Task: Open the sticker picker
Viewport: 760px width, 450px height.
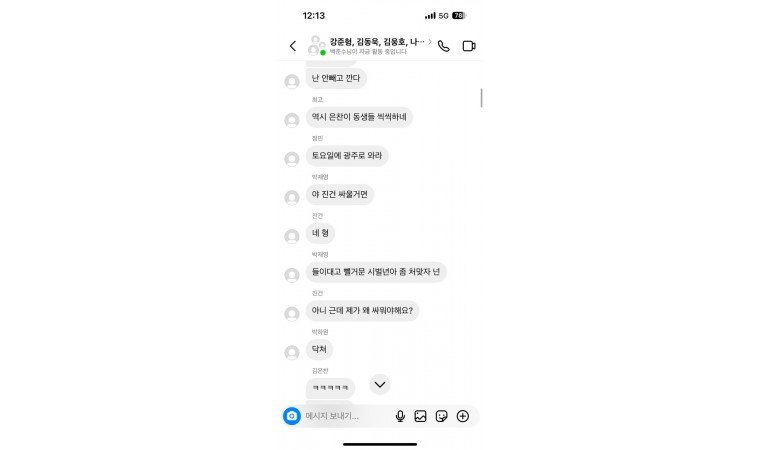Action: [441, 416]
